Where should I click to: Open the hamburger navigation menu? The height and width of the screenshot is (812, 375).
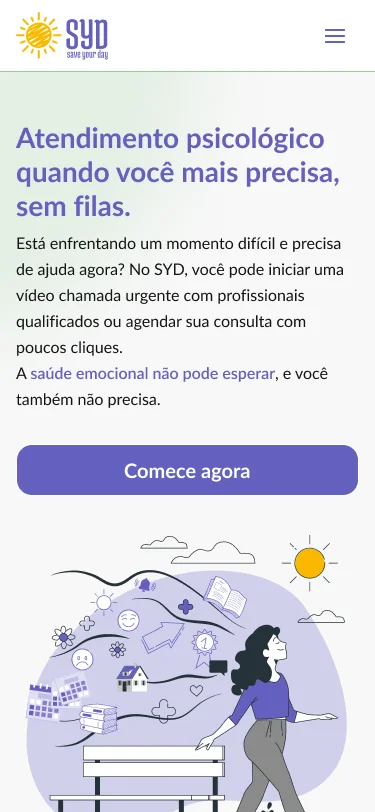(x=335, y=36)
